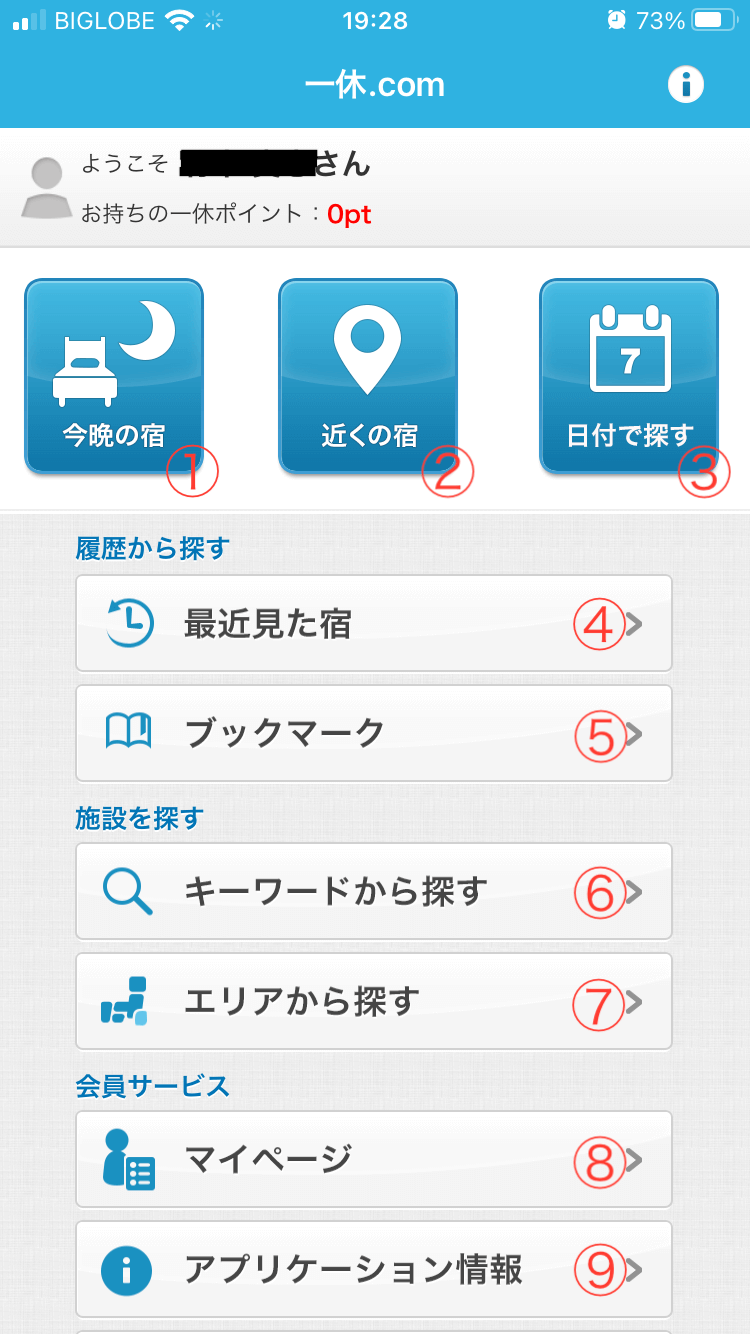
Task: Open 最近見た宿 recently viewed list
Action: 374,623
